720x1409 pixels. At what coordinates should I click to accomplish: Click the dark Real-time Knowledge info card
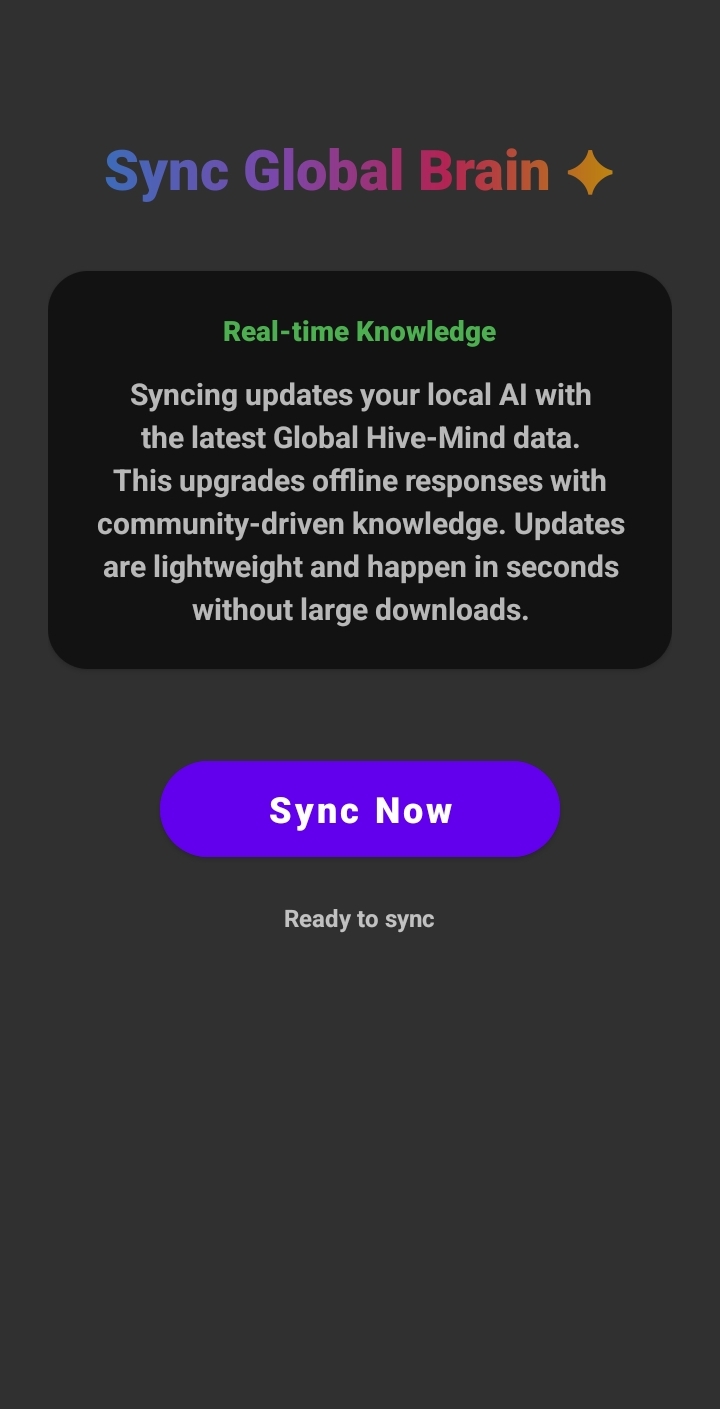tap(360, 468)
